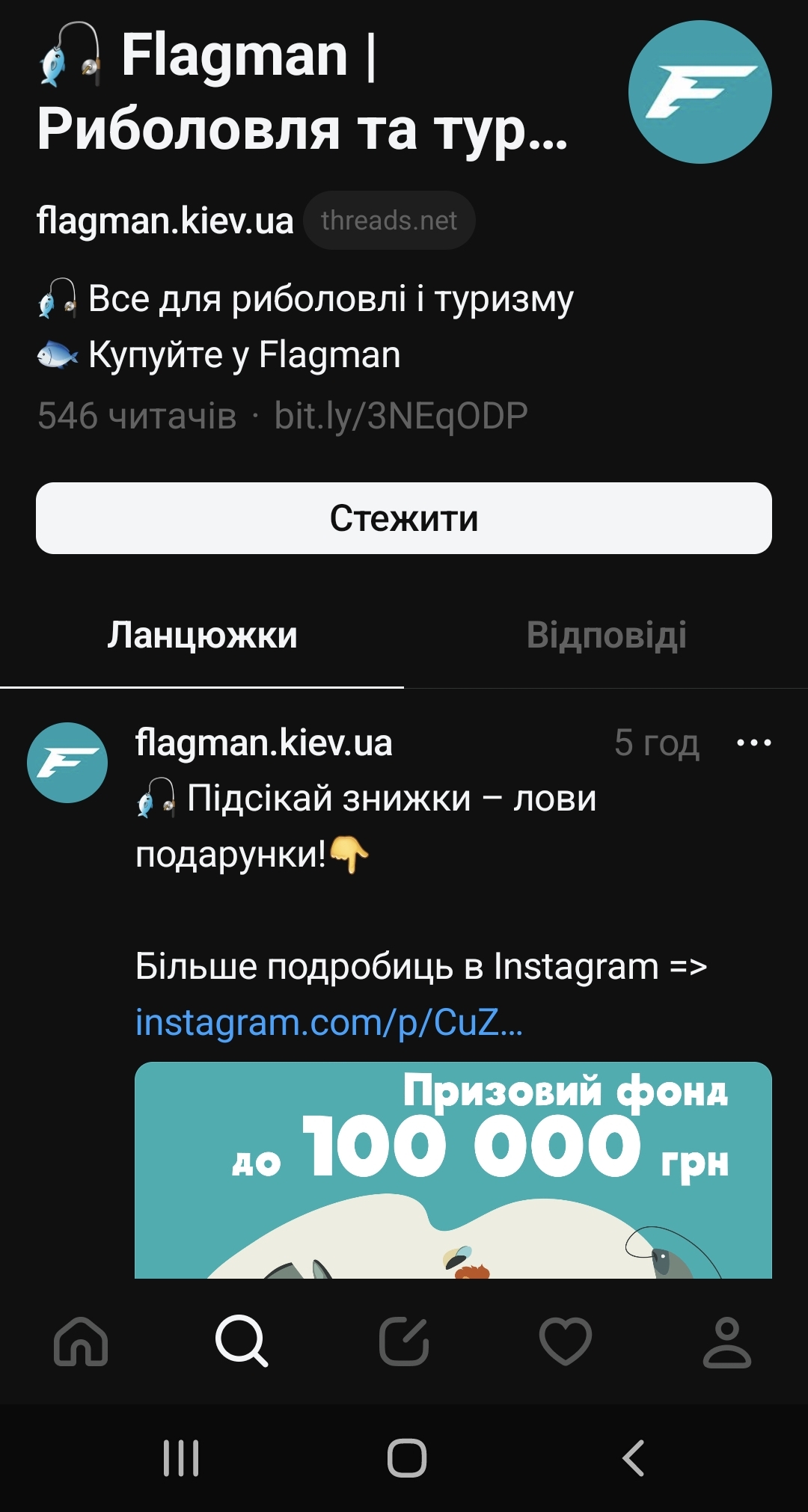View the large Flagman profile picture
Image resolution: width=808 pixels, height=1512 pixels.
coord(700,92)
